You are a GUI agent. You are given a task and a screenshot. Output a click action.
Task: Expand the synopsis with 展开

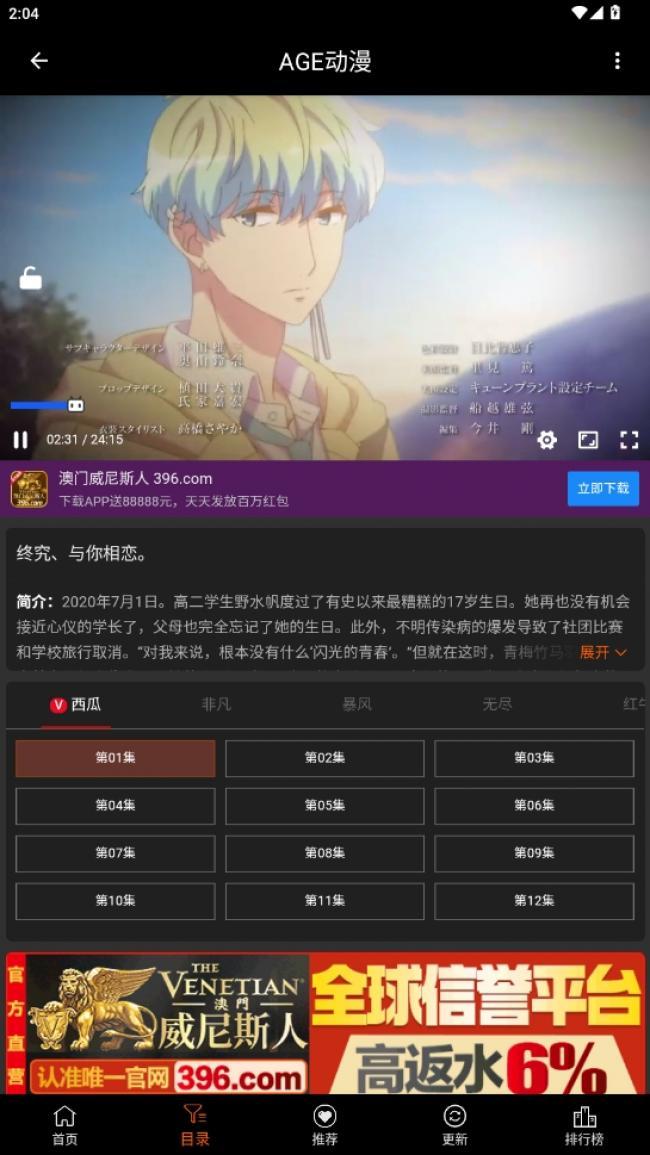[x=603, y=652]
